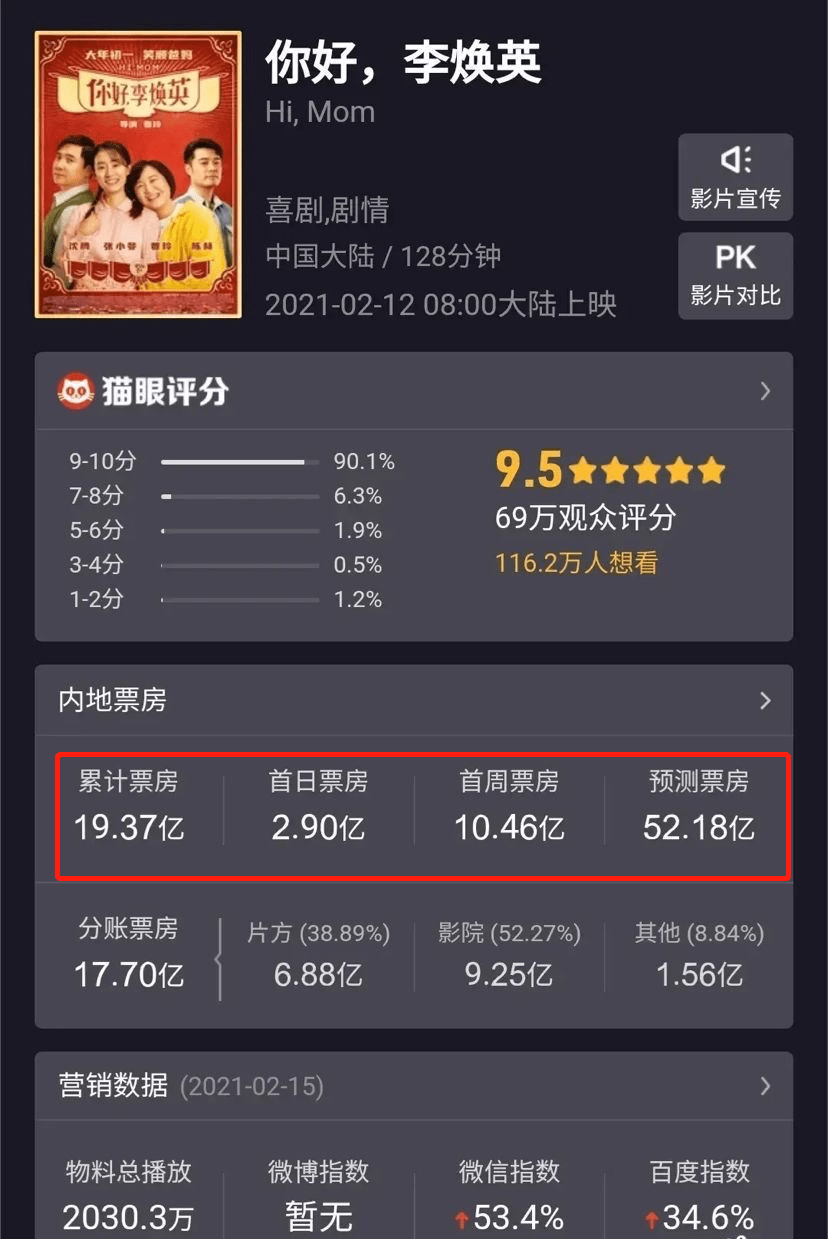Image resolution: width=828 pixels, height=1239 pixels.
Task: Tap the 影片宣传 promotion button
Action: [x=735, y=177]
